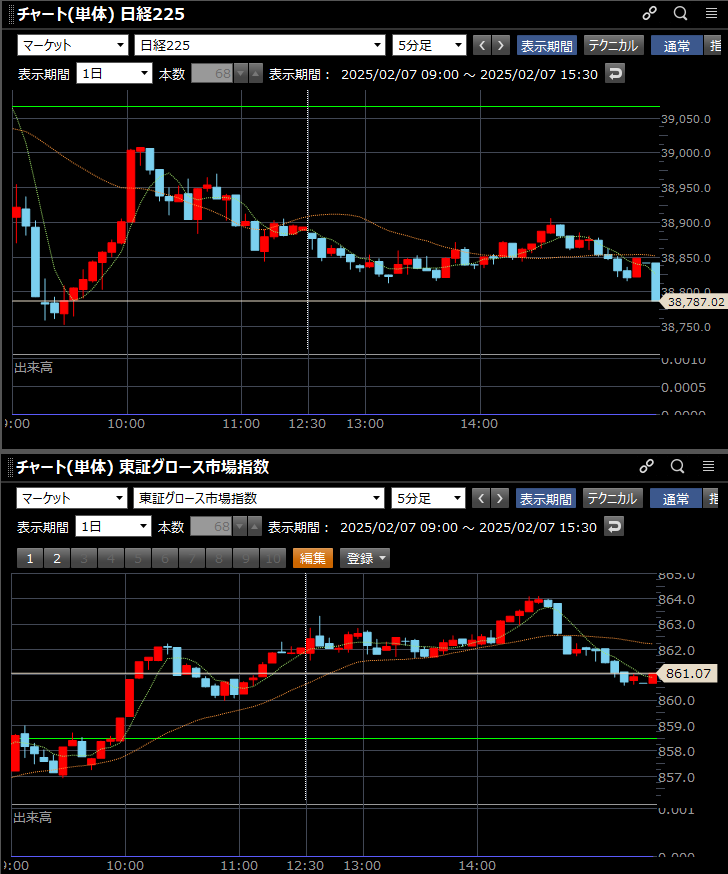
Task: Tap テクニカル button in the 東証グロース市場指数 panel
Action: click(613, 498)
